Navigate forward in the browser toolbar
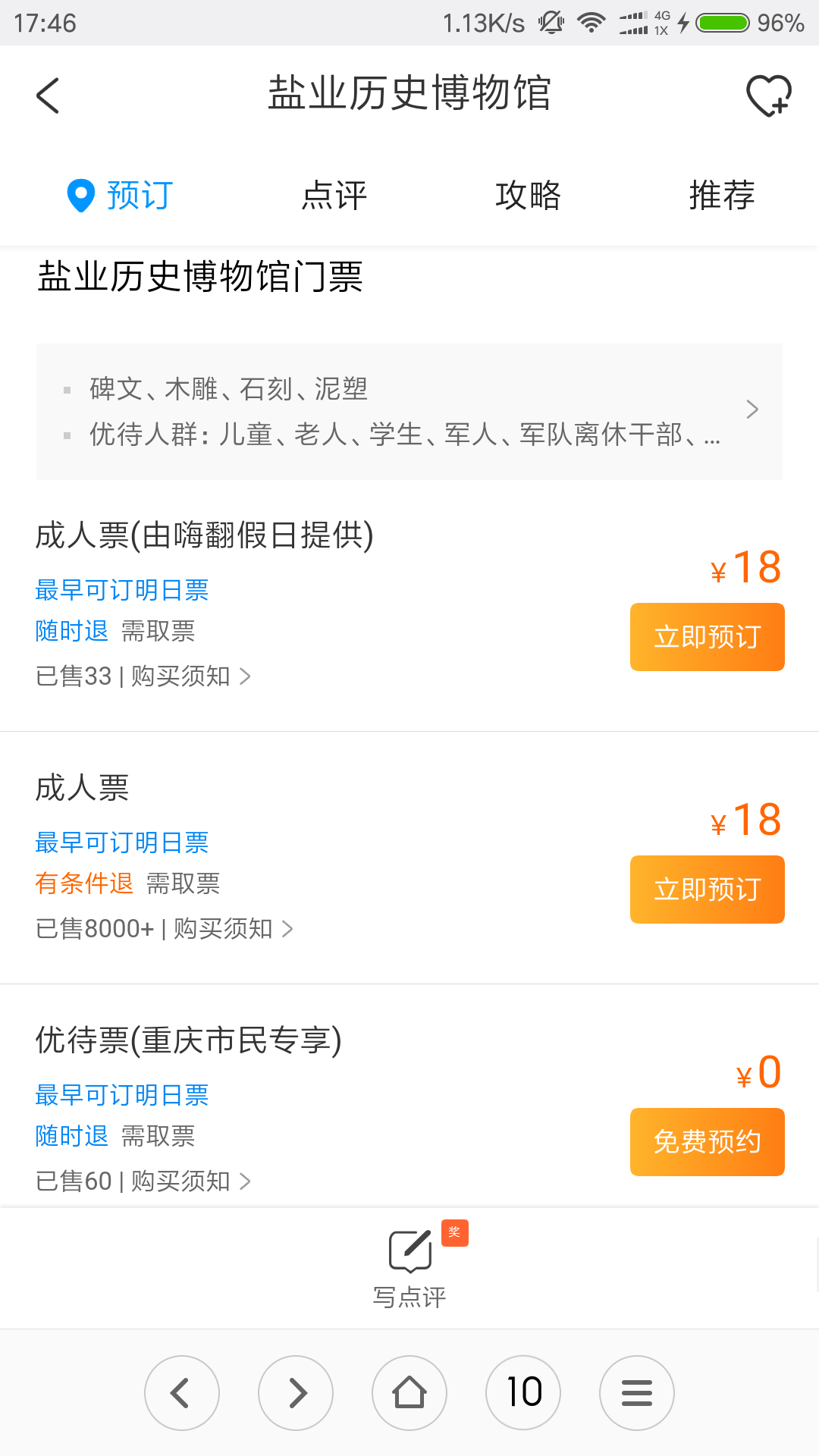Screen dimensions: 819x1456 tap(296, 1393)
